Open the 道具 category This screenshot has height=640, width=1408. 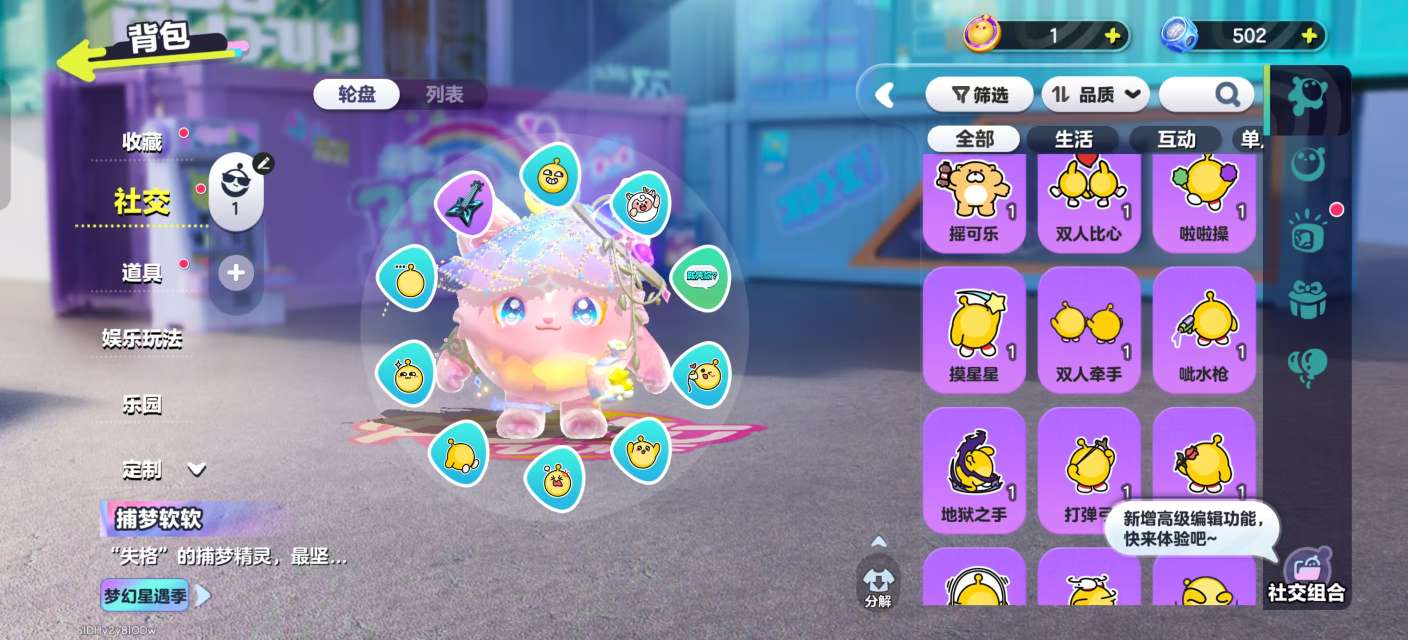tap(142, 272)
